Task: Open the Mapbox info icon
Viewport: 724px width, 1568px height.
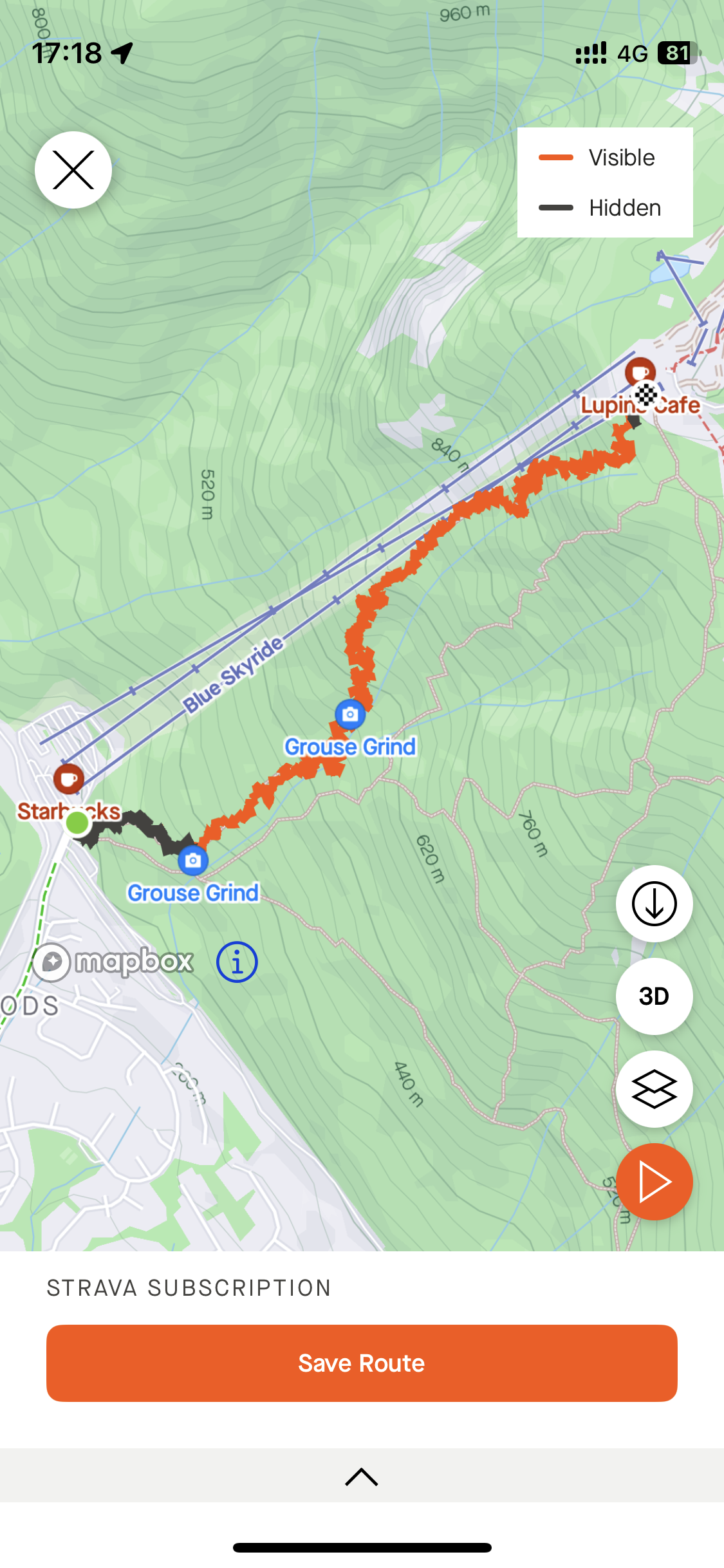Action: coord(237,962)
